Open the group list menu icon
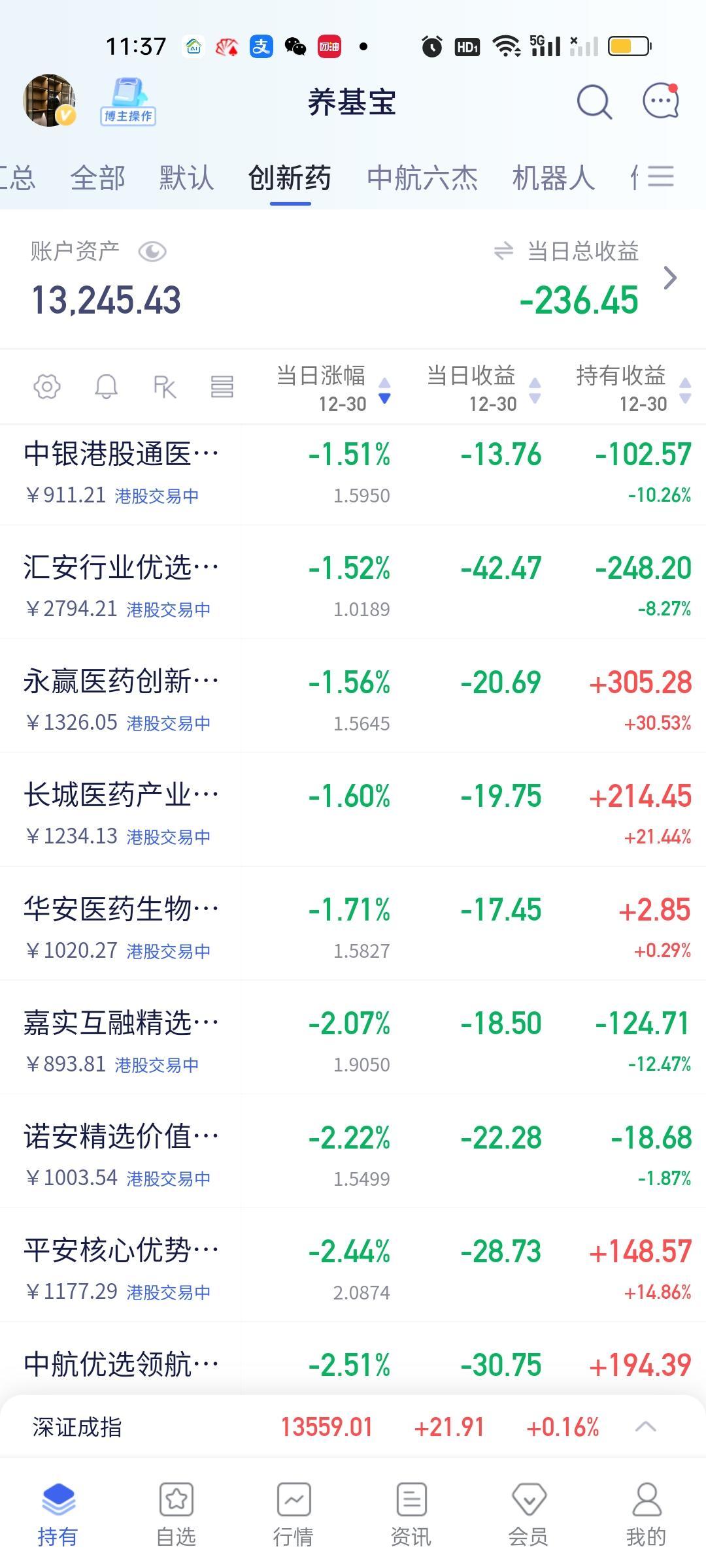The height and width of the screenshot is (1568, 706). coord(660,176)
